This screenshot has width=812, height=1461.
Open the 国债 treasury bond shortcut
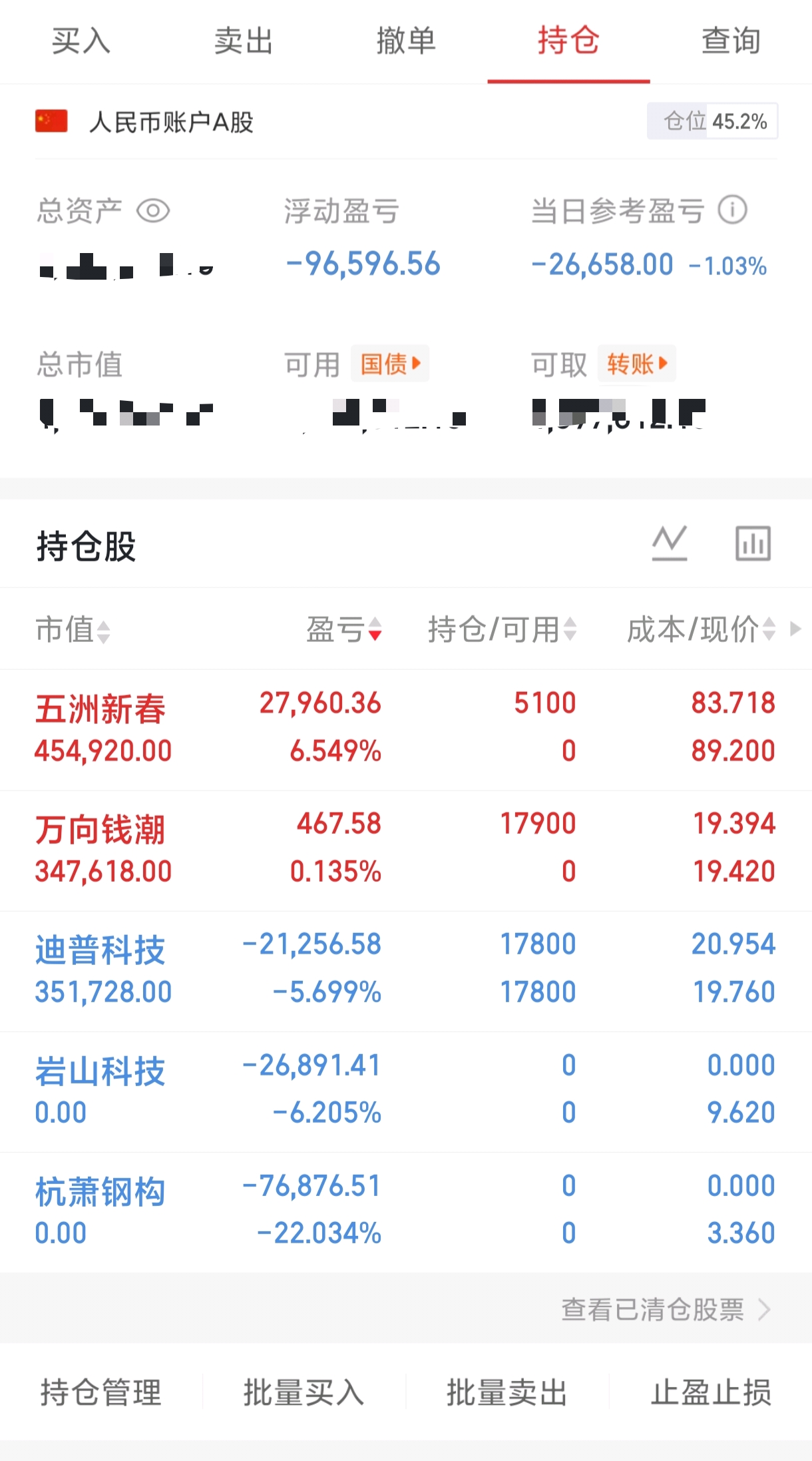(x=389, y=364)
